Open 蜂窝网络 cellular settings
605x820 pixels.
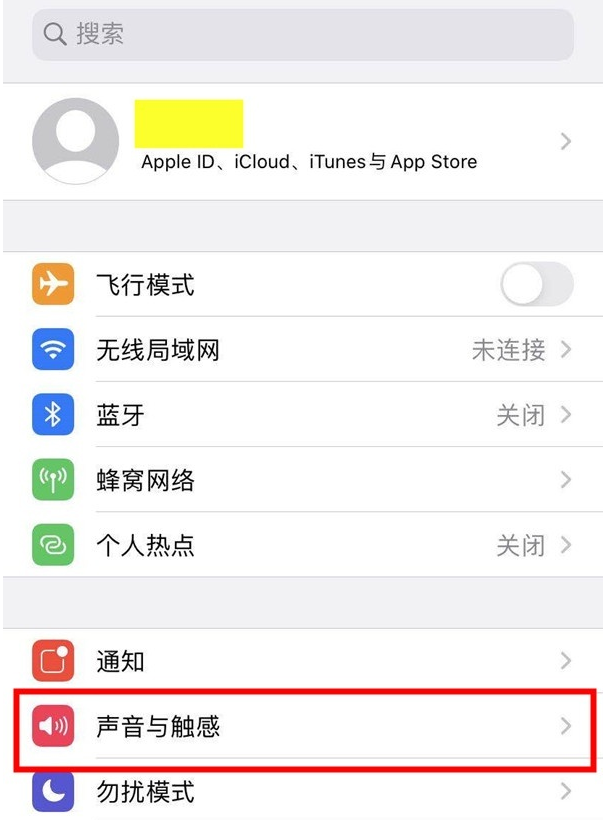[x=302, y=481]
